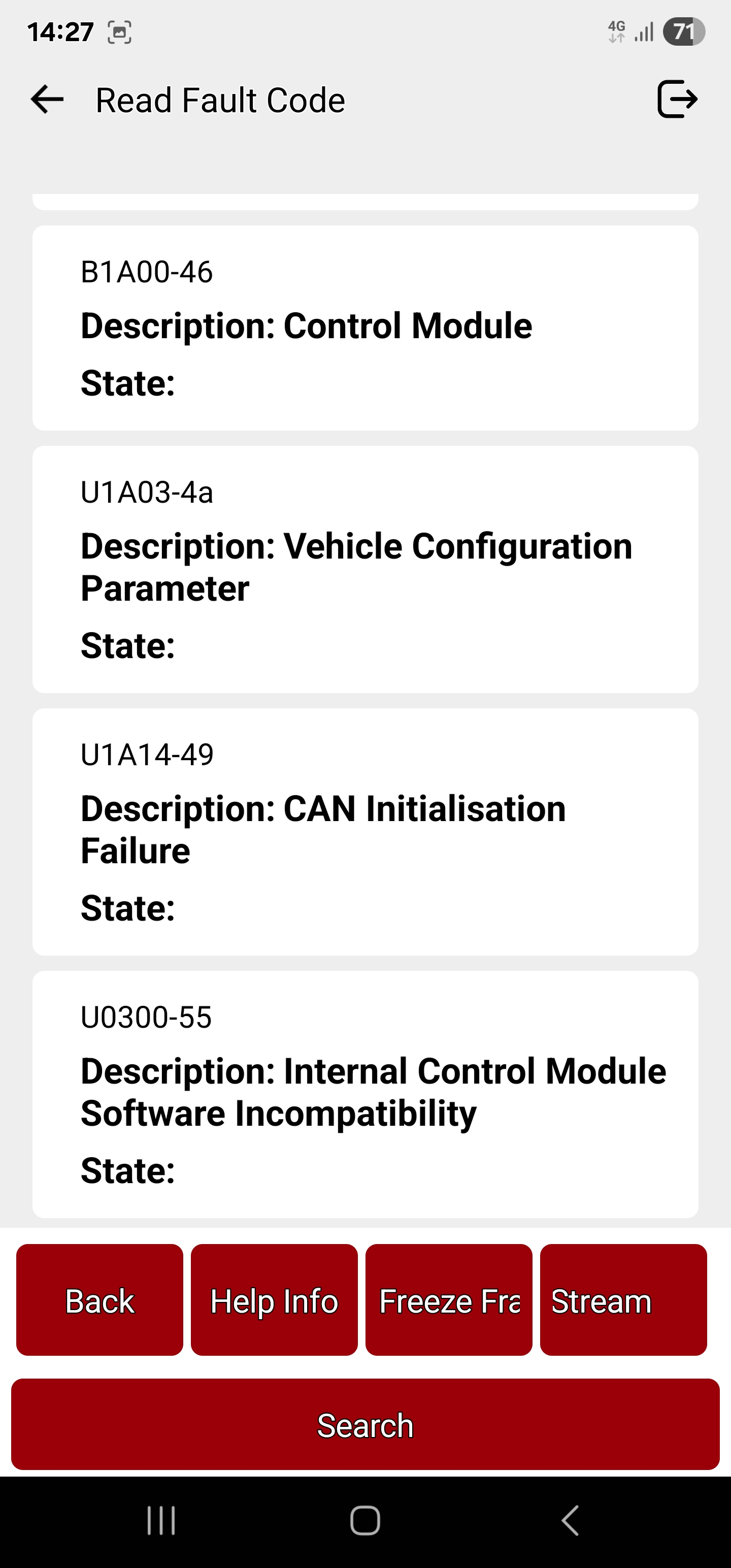Viewport: 731px width, 1568px height.
Task: Select the B1A00-46 Control Module fault card
Action: [x=365, y=328]
